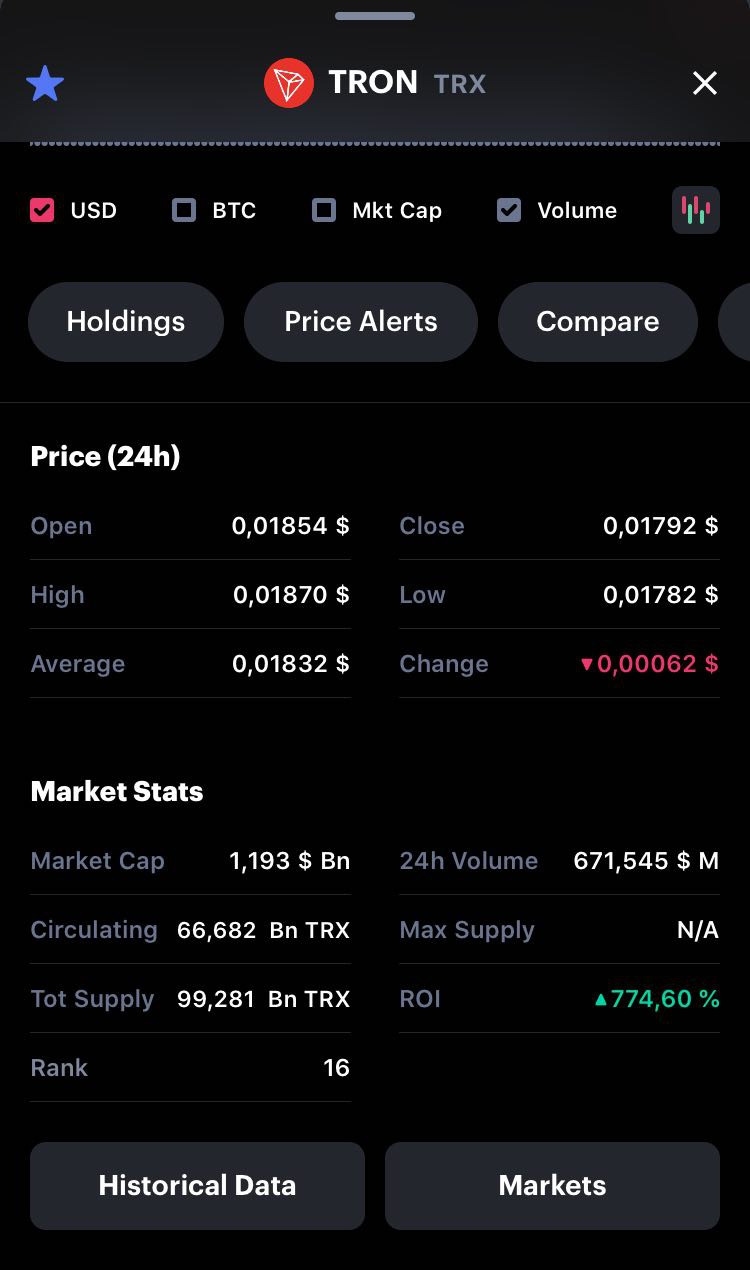Screen dimensions: 750x1270
Task: Close the TRON details sheet
Action: click(x=705, y=84)
